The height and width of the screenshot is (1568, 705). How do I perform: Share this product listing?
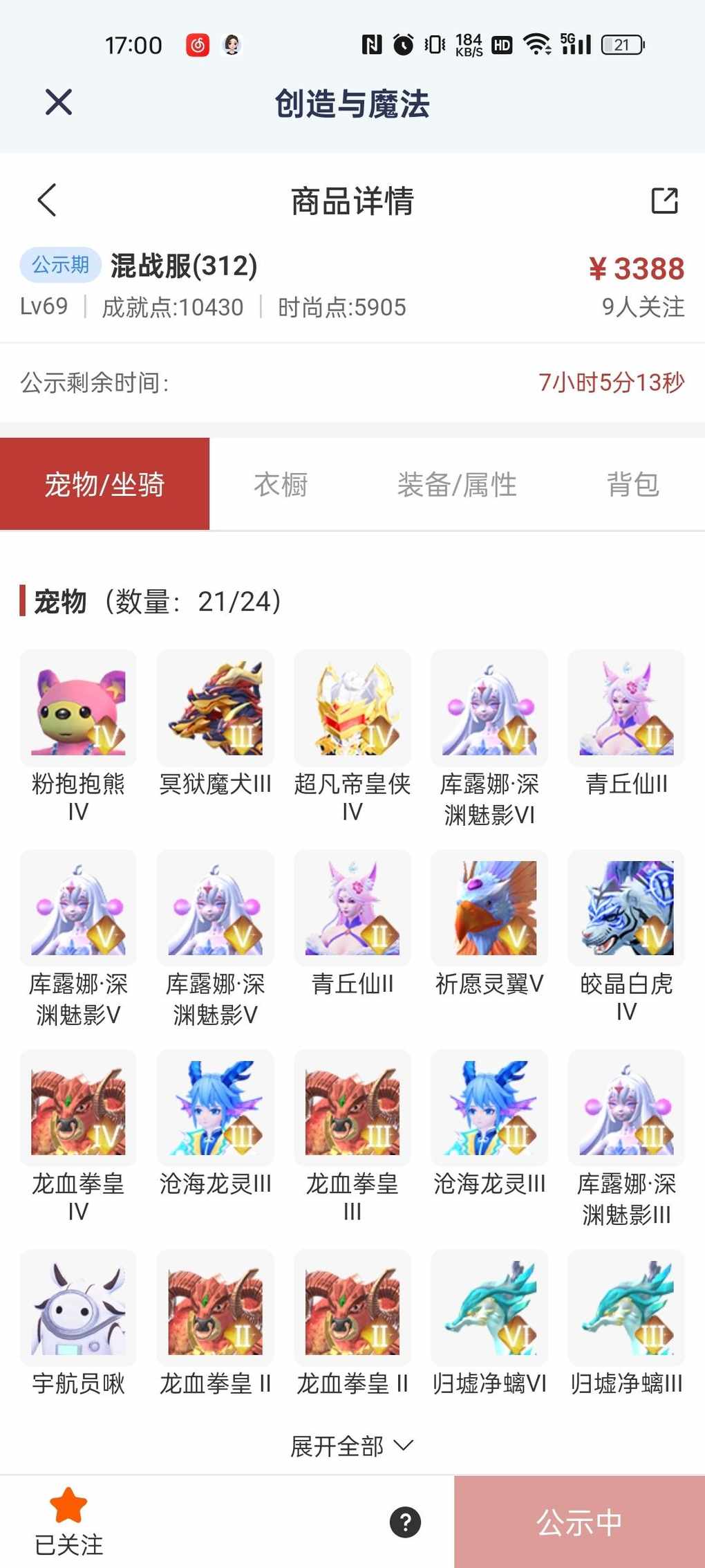coord(664,201)
